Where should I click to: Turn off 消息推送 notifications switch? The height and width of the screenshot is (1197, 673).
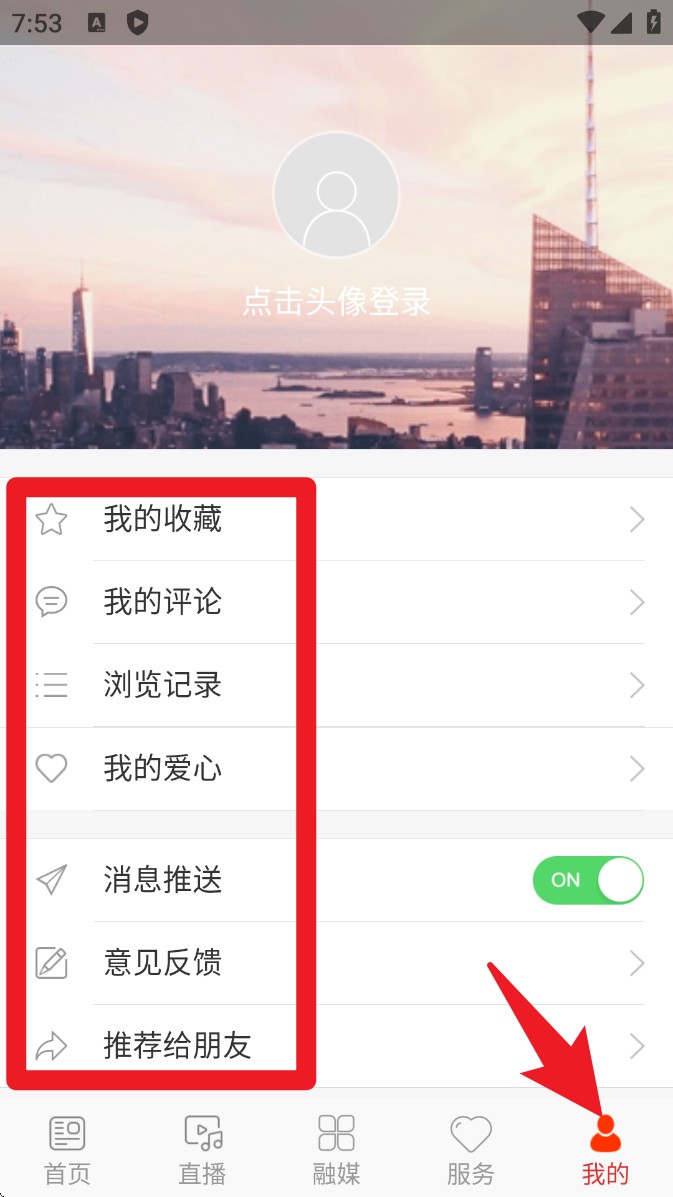588,880
